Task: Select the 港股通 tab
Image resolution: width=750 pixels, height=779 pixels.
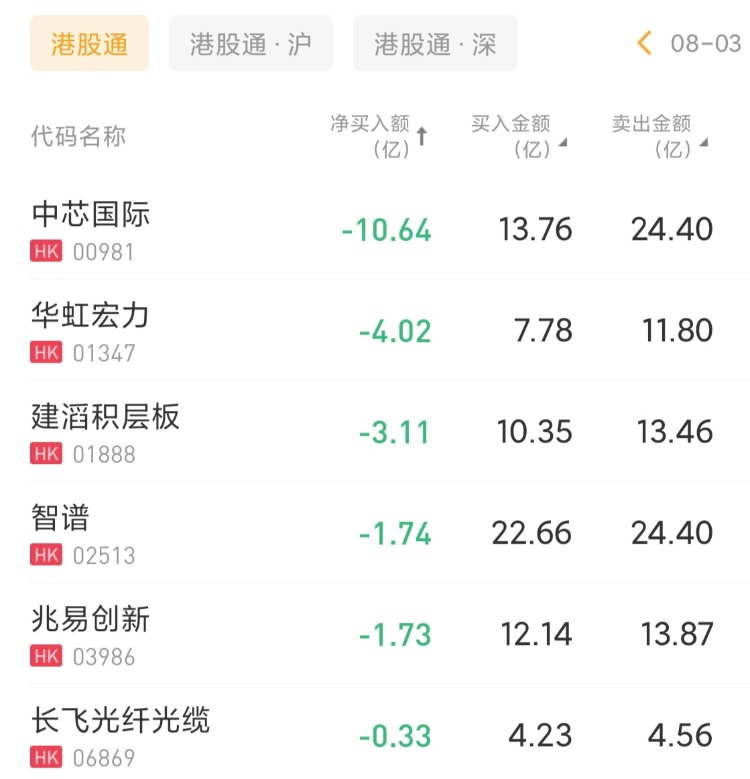Action: point(89,43)
